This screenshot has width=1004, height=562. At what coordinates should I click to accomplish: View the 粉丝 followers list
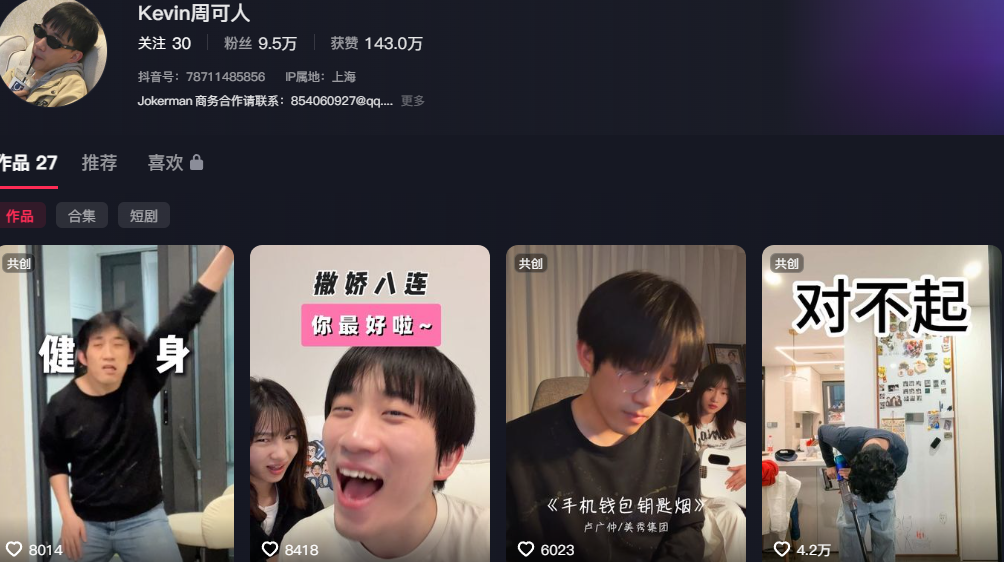point(260,43)
